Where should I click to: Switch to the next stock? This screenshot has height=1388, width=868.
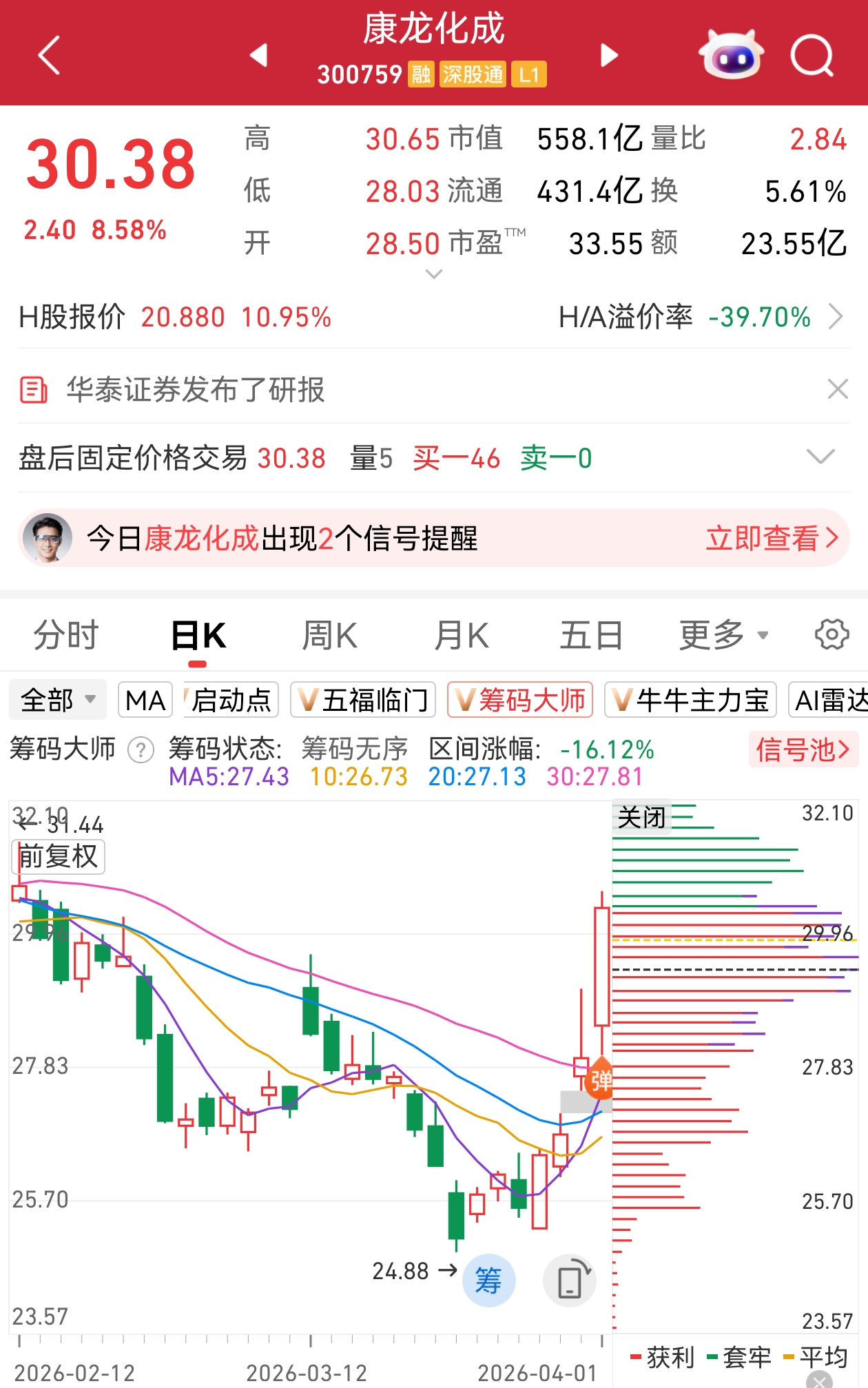point(609,55)
